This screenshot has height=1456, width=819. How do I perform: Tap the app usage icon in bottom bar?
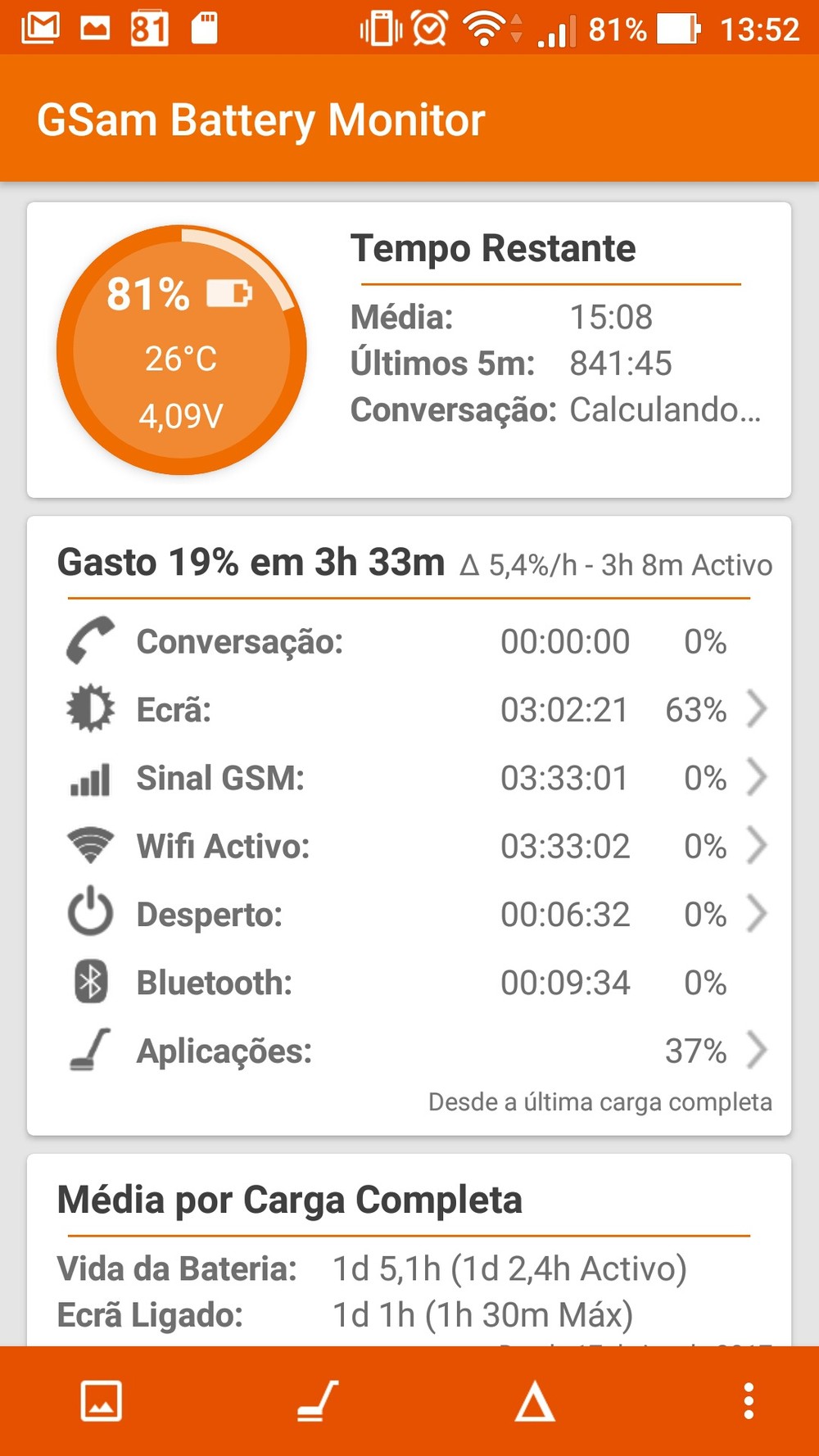[318, 1401]
